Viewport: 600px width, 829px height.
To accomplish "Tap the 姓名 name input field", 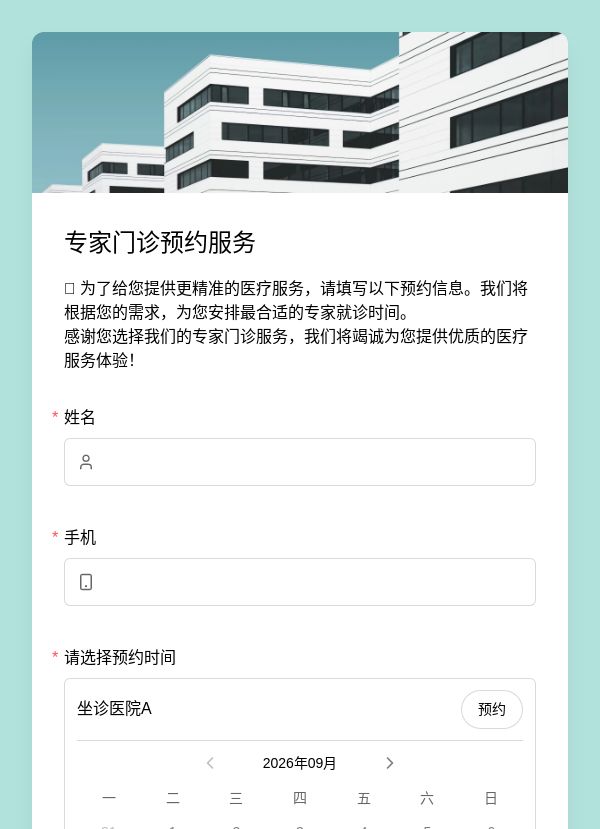I will pos(300,462).
